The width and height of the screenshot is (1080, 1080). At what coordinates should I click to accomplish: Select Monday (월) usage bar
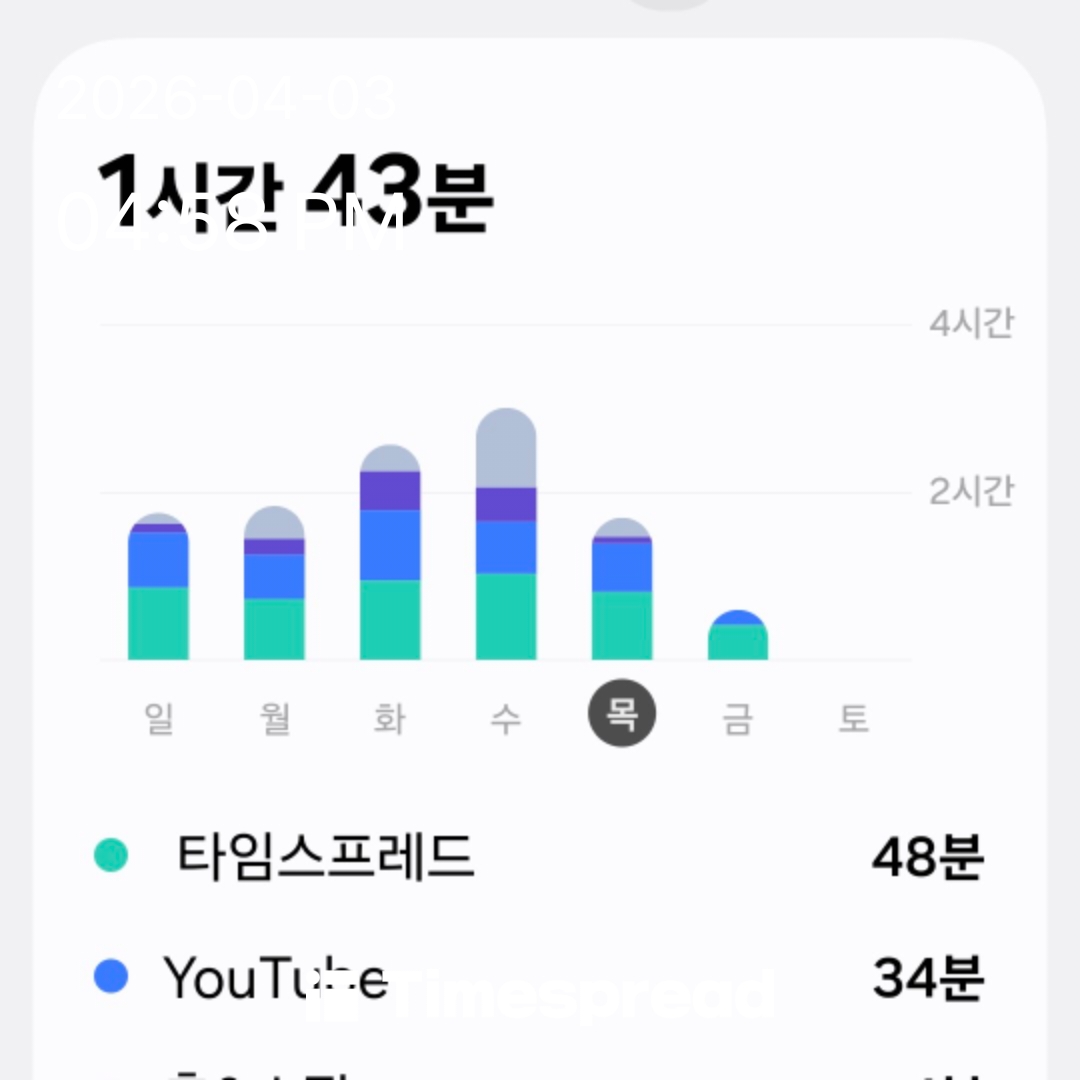[274, 584]
